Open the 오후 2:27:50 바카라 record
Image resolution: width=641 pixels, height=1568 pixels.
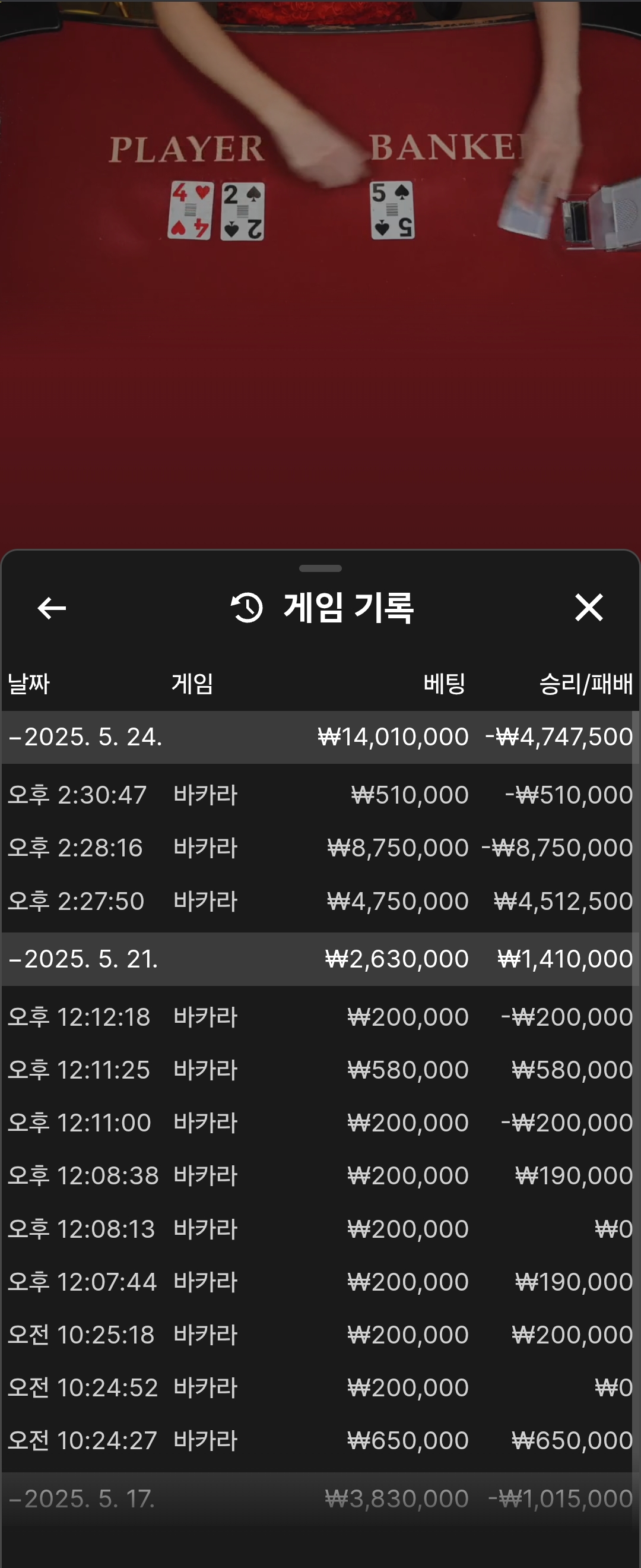point(320,901)
